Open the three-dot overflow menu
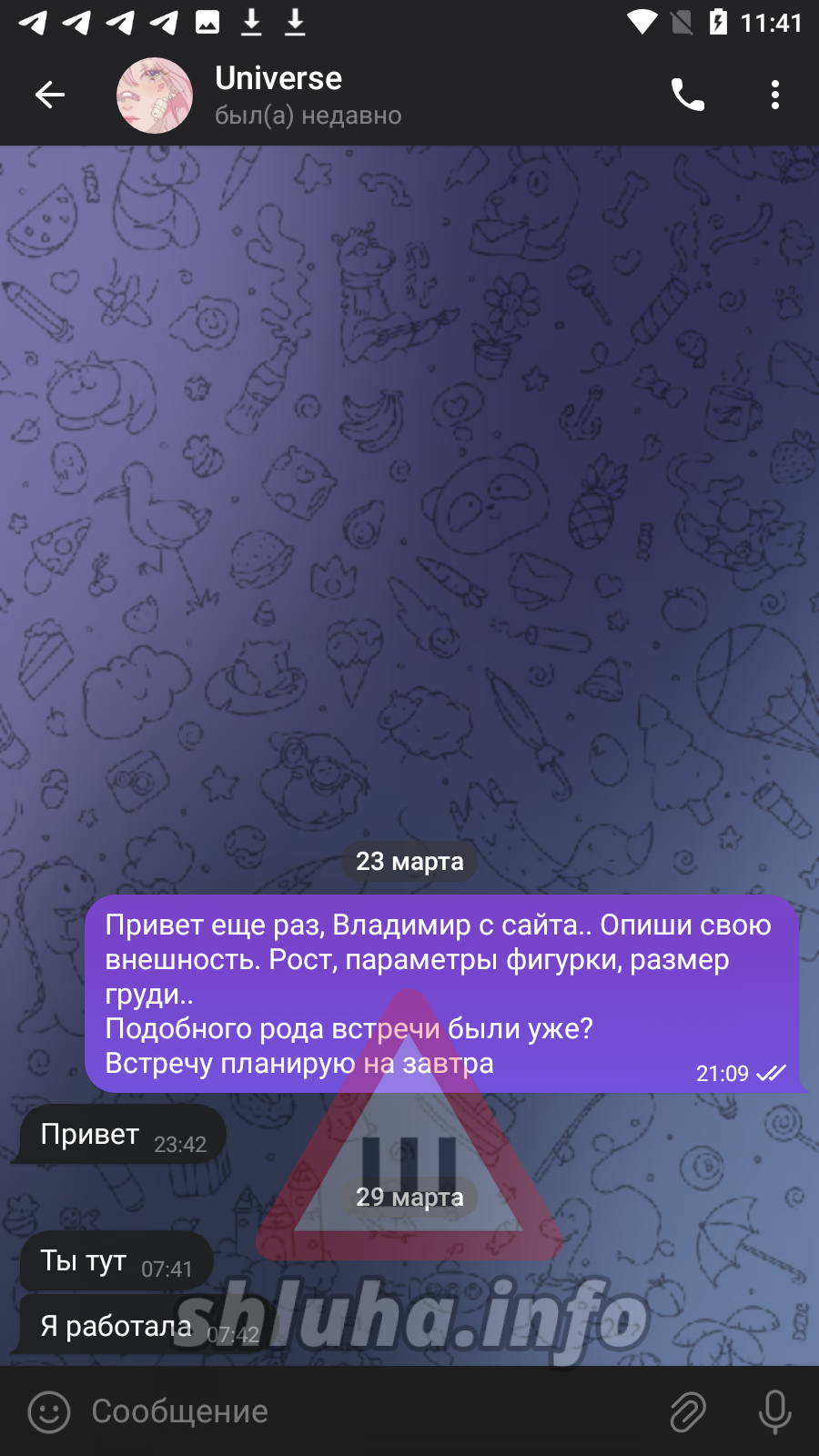Viewport: 819px width, 1456px height. pos(774,95)
